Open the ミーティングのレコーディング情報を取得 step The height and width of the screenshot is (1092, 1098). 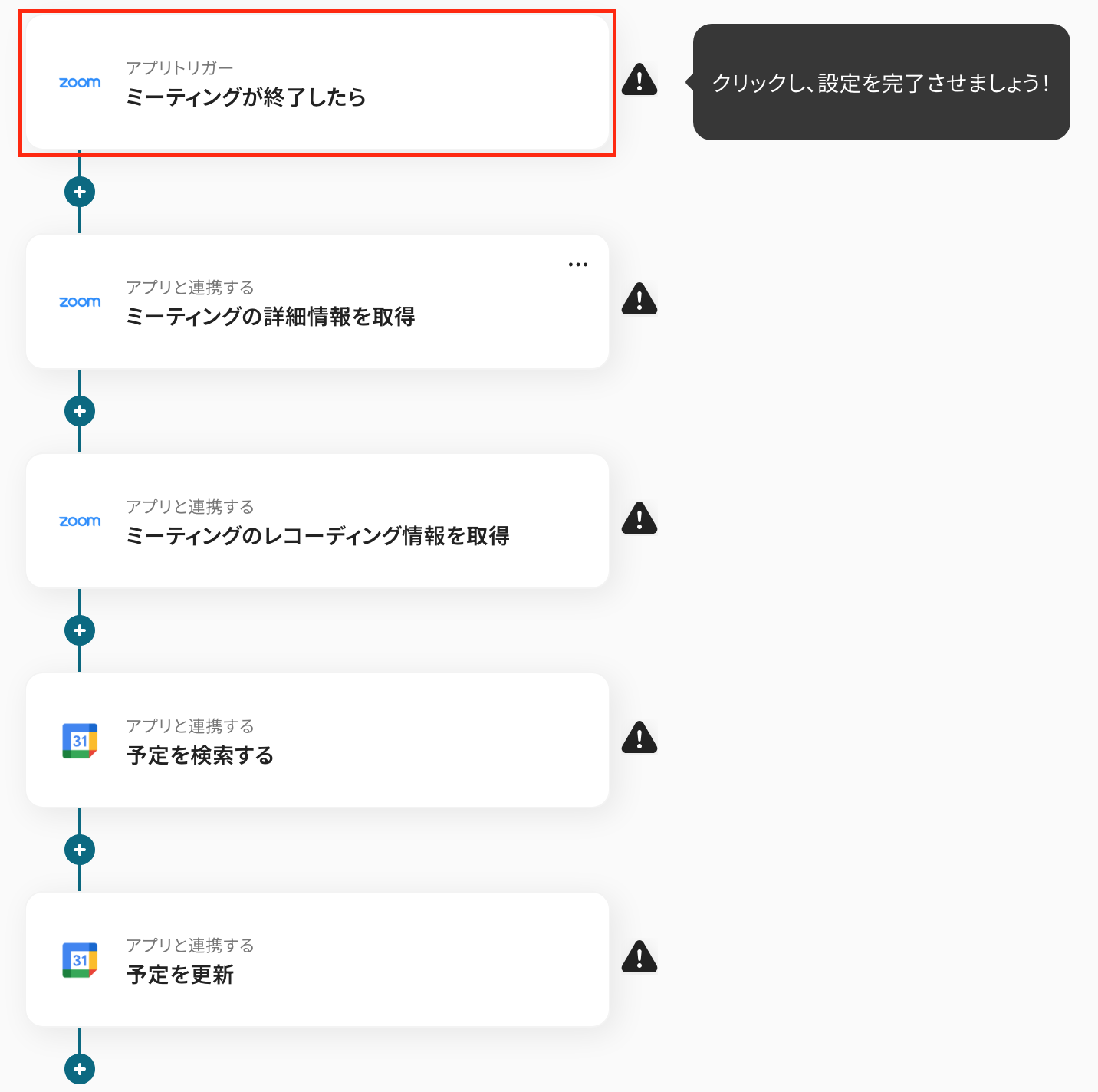point(317,521)
